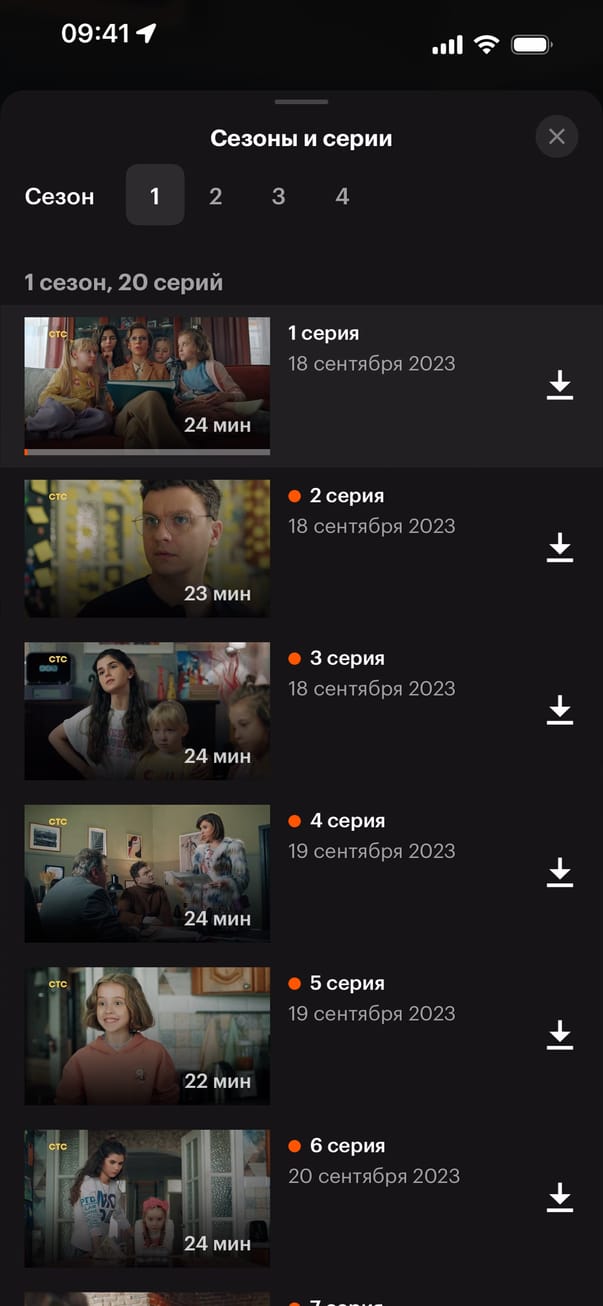Download 4 серия
The image size is (603, 1306).
pyautogui.click(x=560, y=872)
